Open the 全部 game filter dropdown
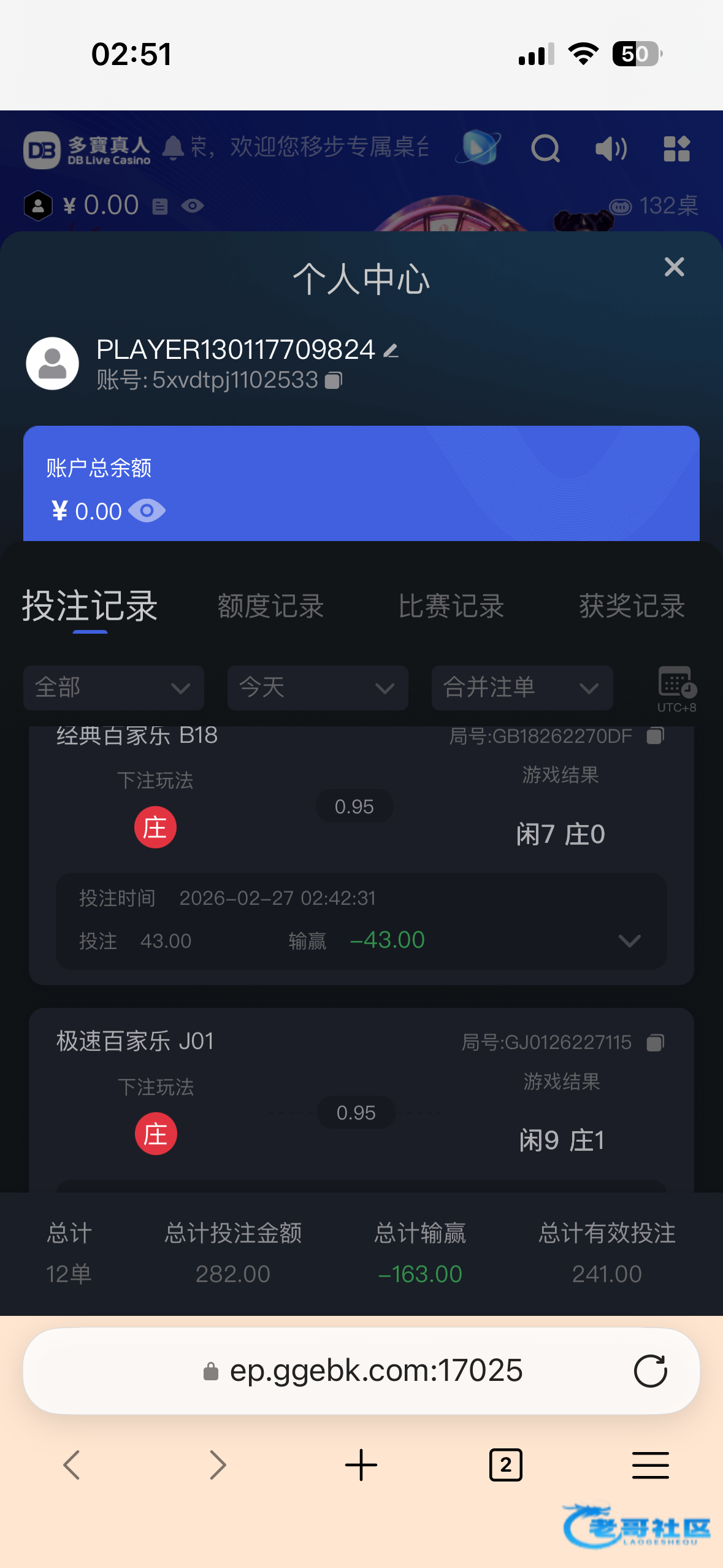The height and width of the screenshot is (1568, 723). 113,688
